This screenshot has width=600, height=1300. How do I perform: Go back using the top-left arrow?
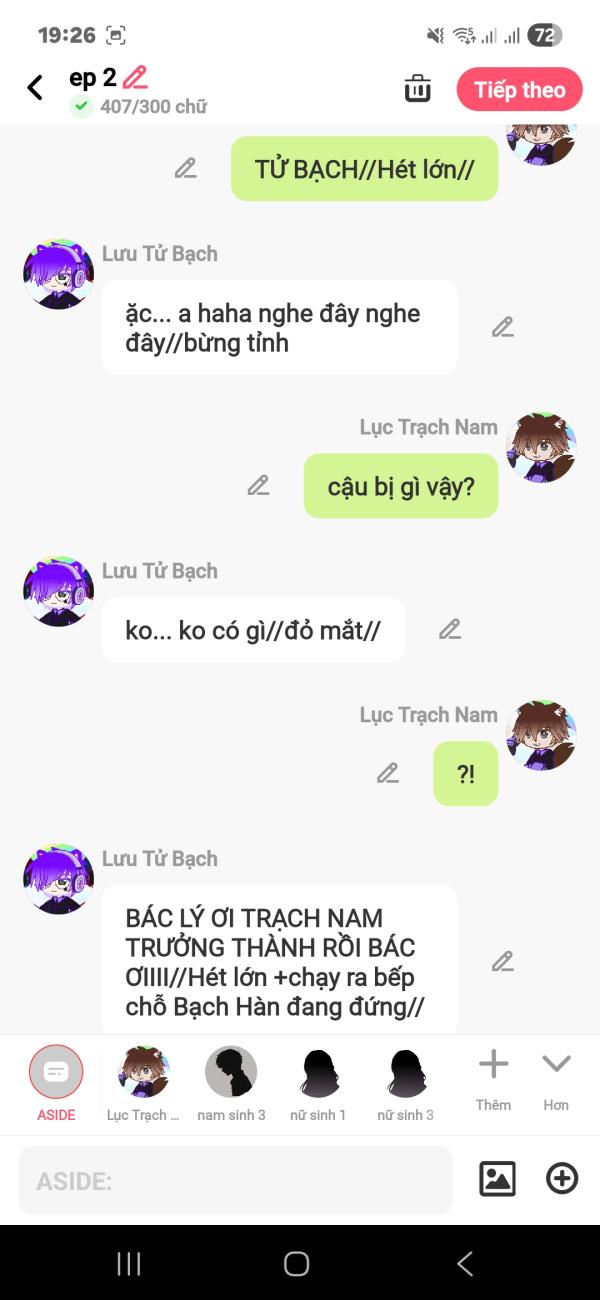point(35,88)
